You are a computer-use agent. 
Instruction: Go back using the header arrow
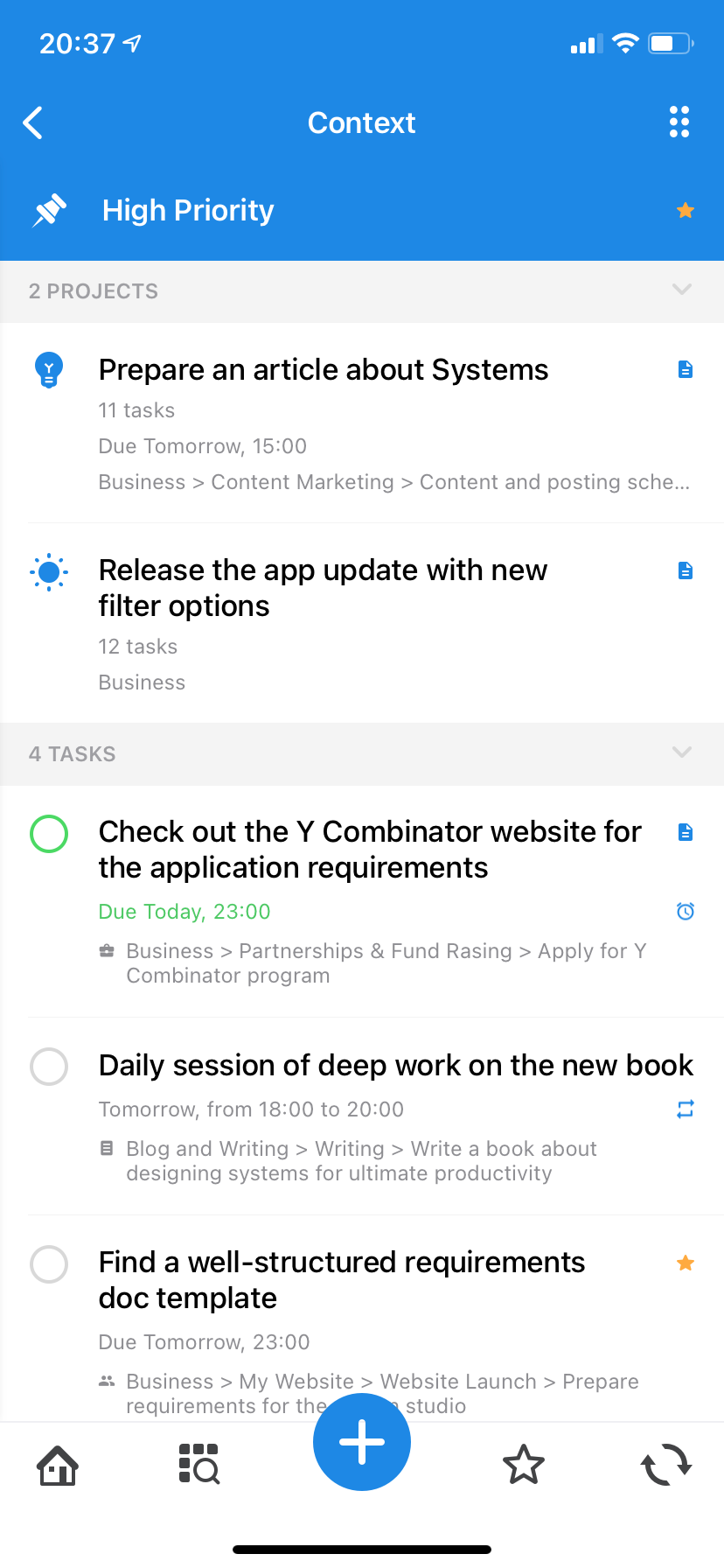(33, 123)
